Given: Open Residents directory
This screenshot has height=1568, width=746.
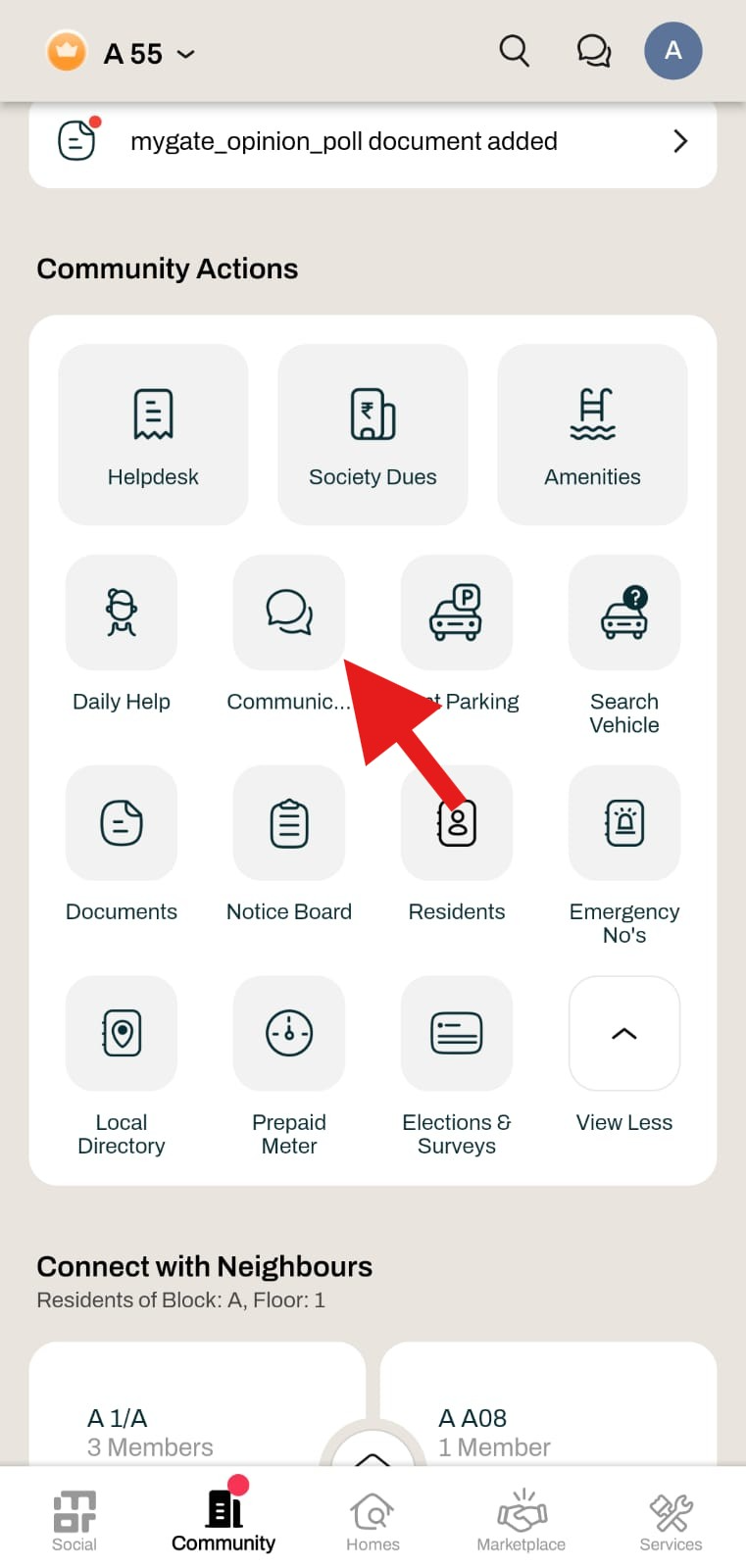Looking at the screenshot, I should [457, 824].
